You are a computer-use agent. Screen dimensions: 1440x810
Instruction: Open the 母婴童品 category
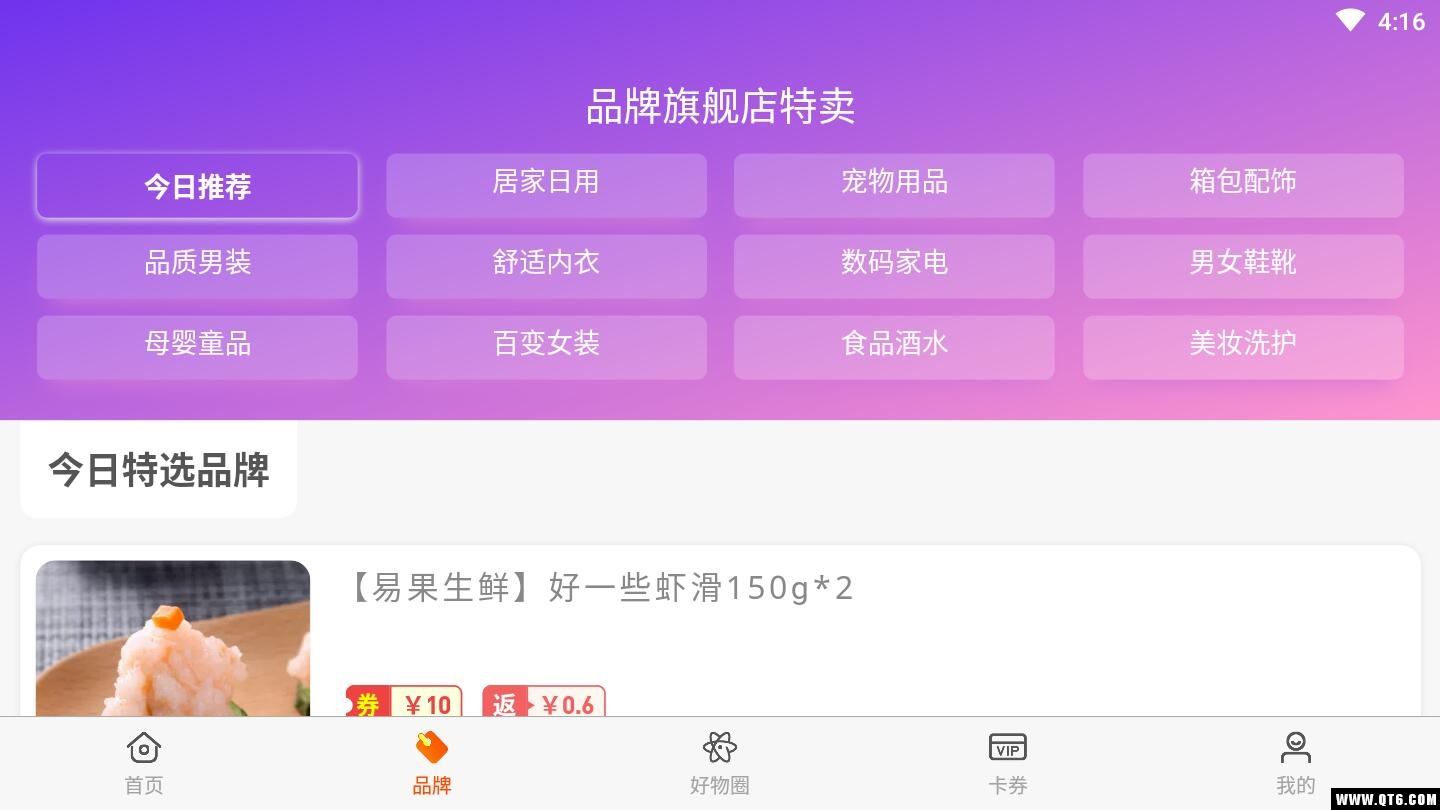tap(197, 347)
